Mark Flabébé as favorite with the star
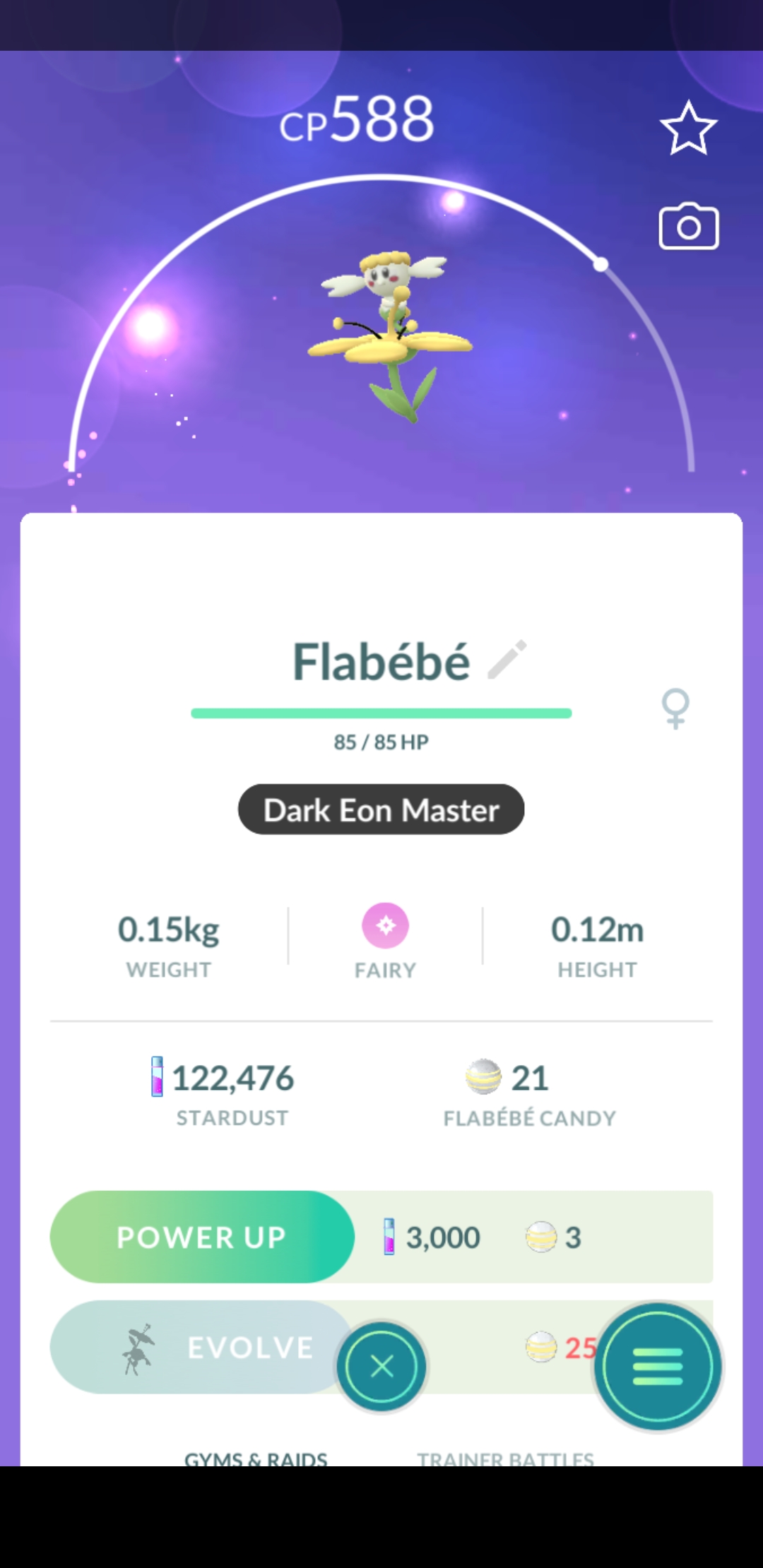This screenshot has height=1568, width=763. click(688, 128)
